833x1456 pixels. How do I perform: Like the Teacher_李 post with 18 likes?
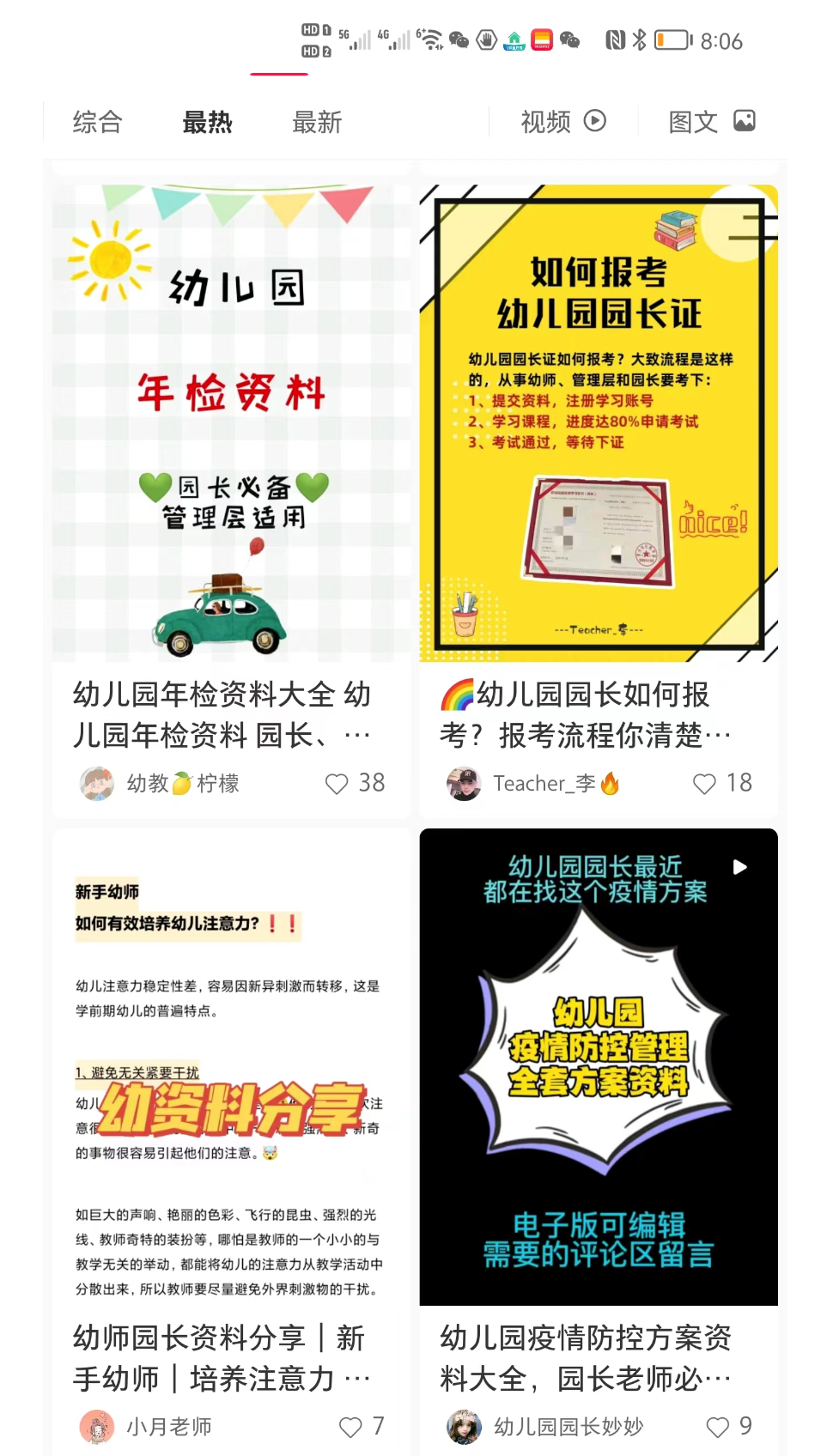coord(706,783)
